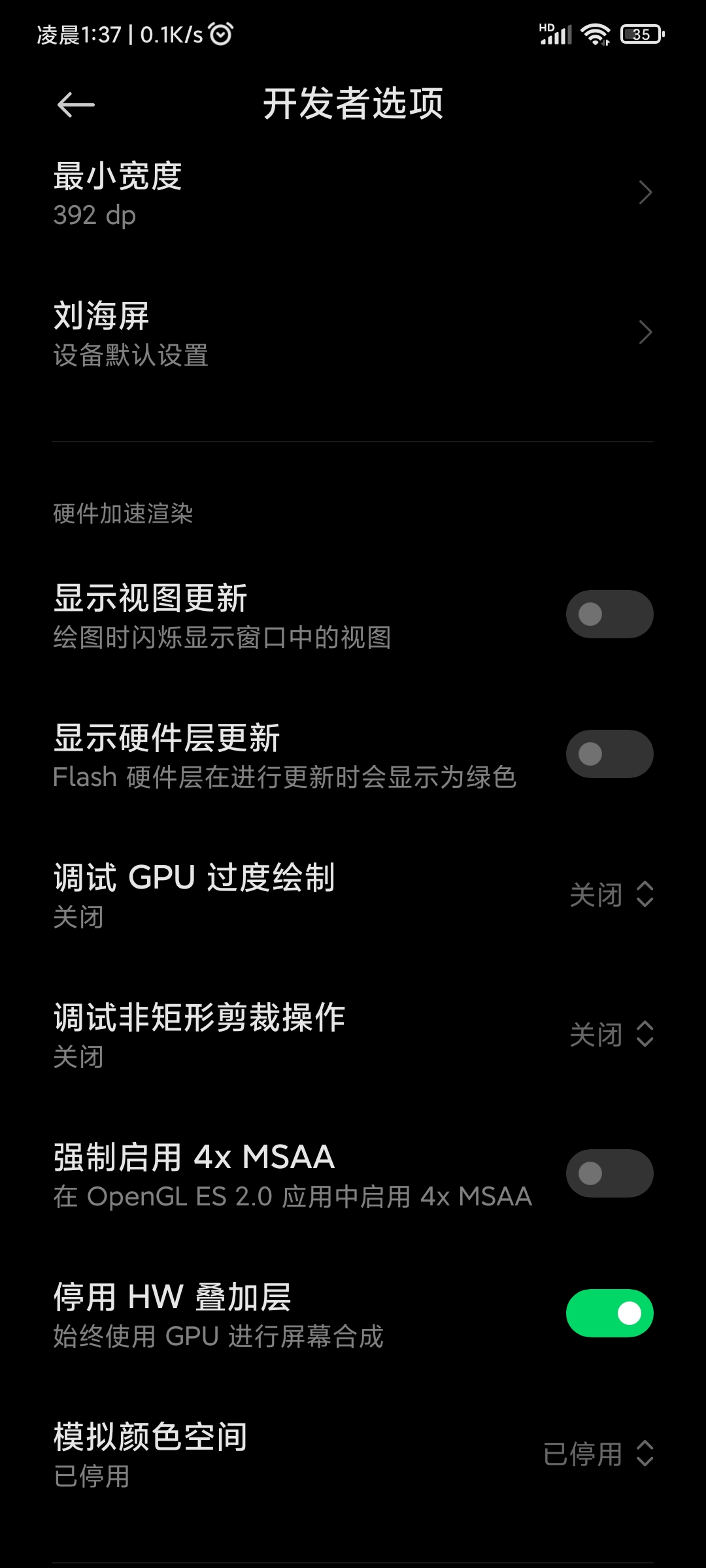Open the 最小宽度 setting
706x1568 pixels.
353,193
